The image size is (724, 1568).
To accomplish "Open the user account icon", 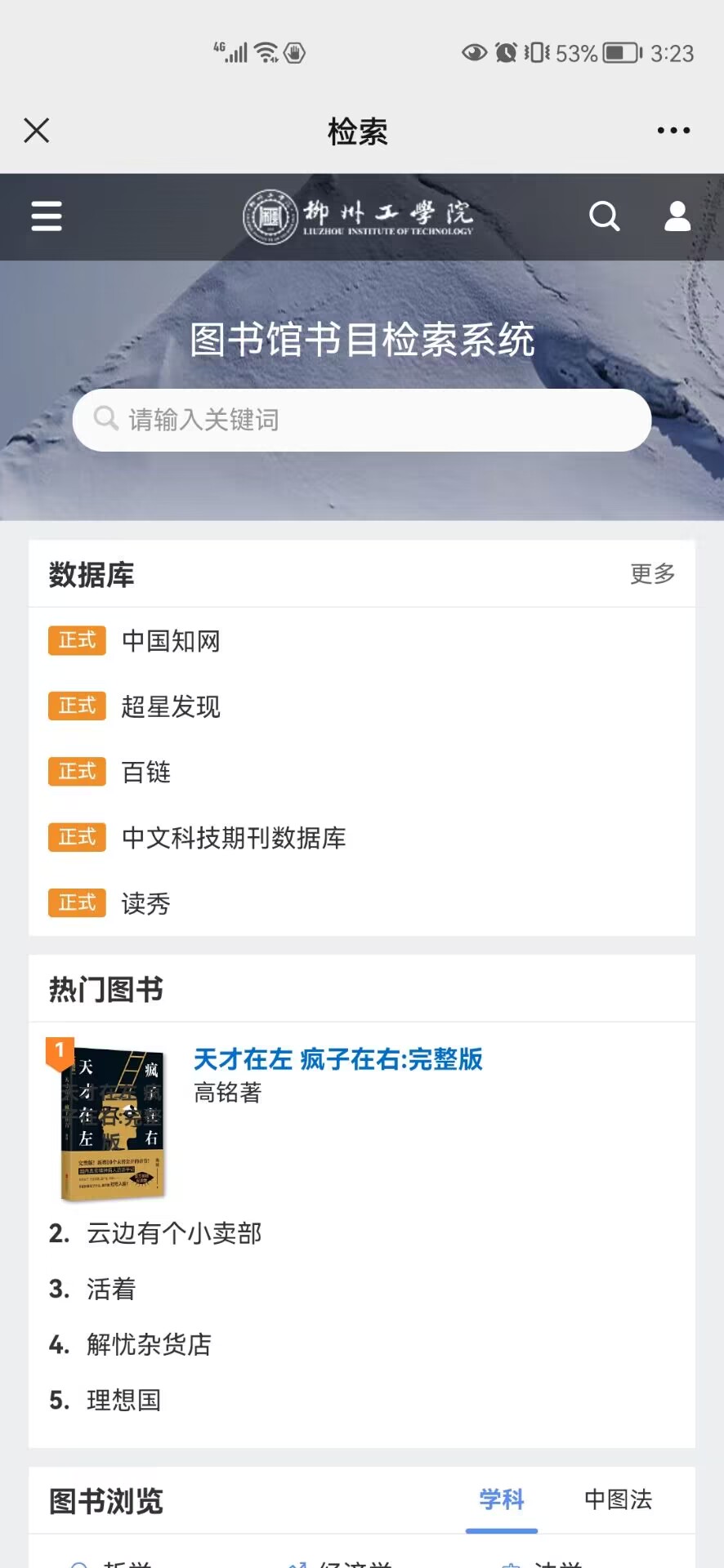I will [677, 216].
